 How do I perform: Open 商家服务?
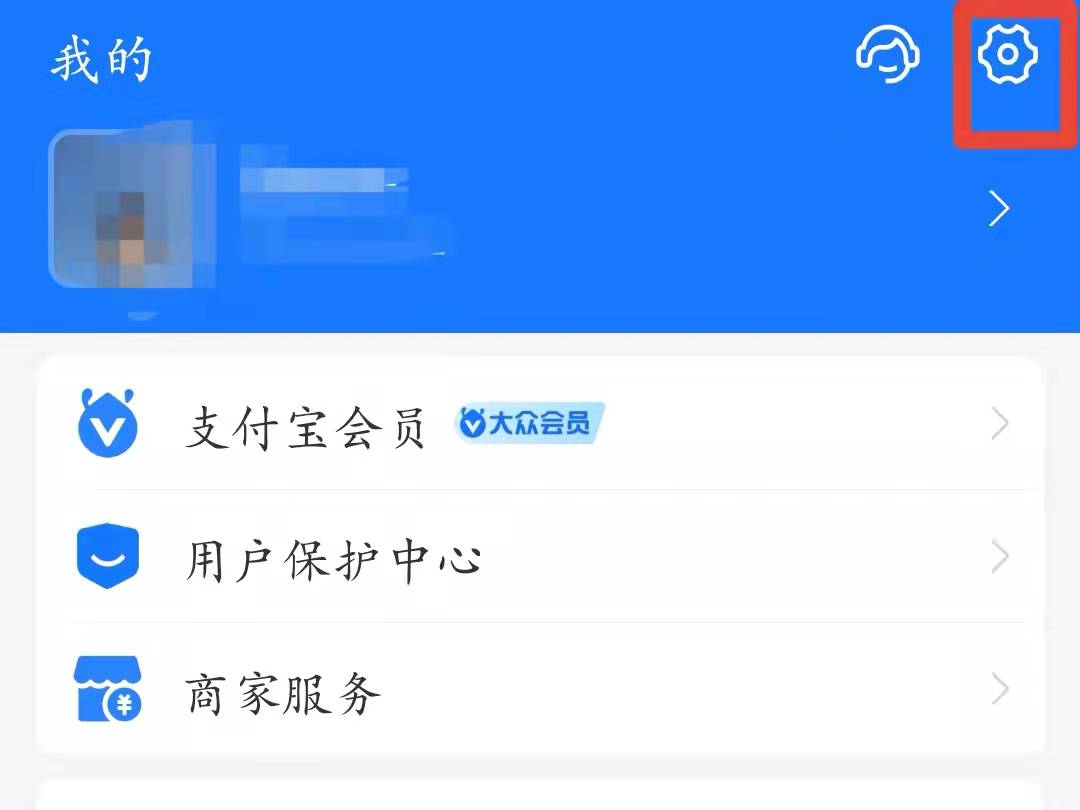540,690
